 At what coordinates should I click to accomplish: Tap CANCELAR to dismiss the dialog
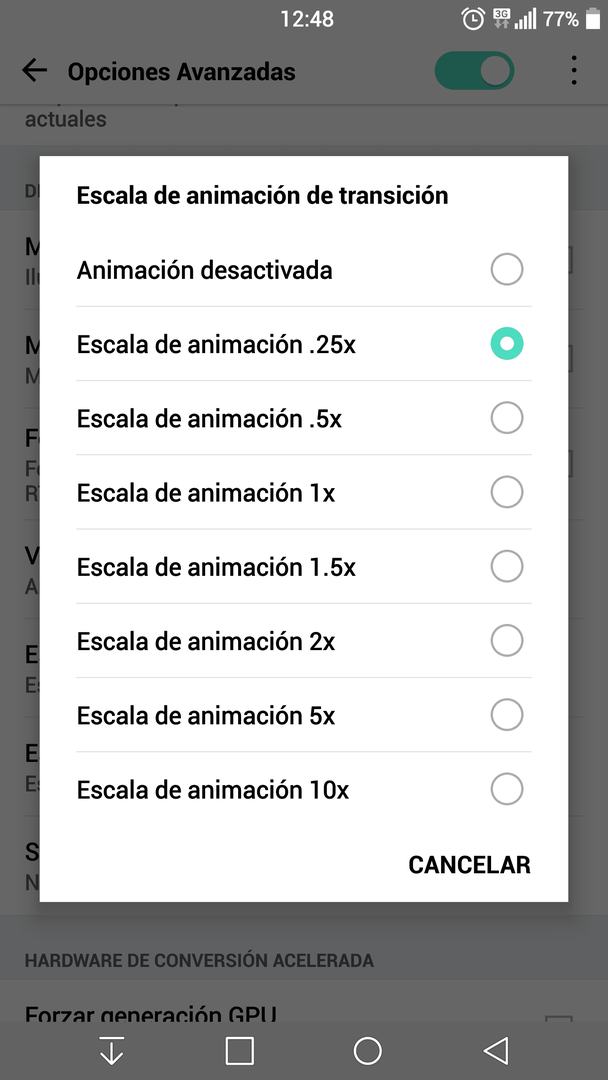pyautogui.click(x=469, y=864)
